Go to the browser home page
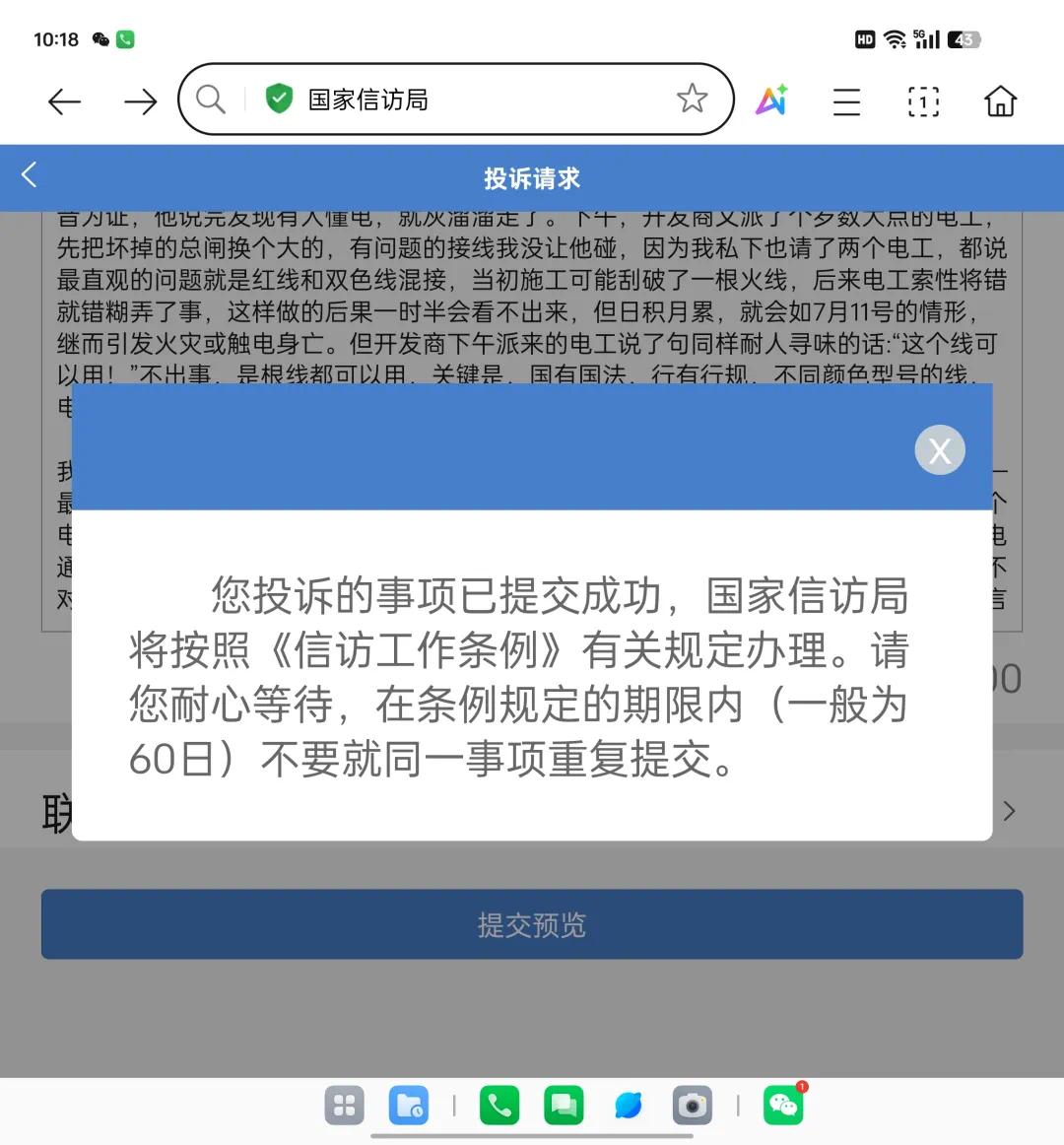The width and height of the screenshot is (1064, 1145). coord(1000,101)
